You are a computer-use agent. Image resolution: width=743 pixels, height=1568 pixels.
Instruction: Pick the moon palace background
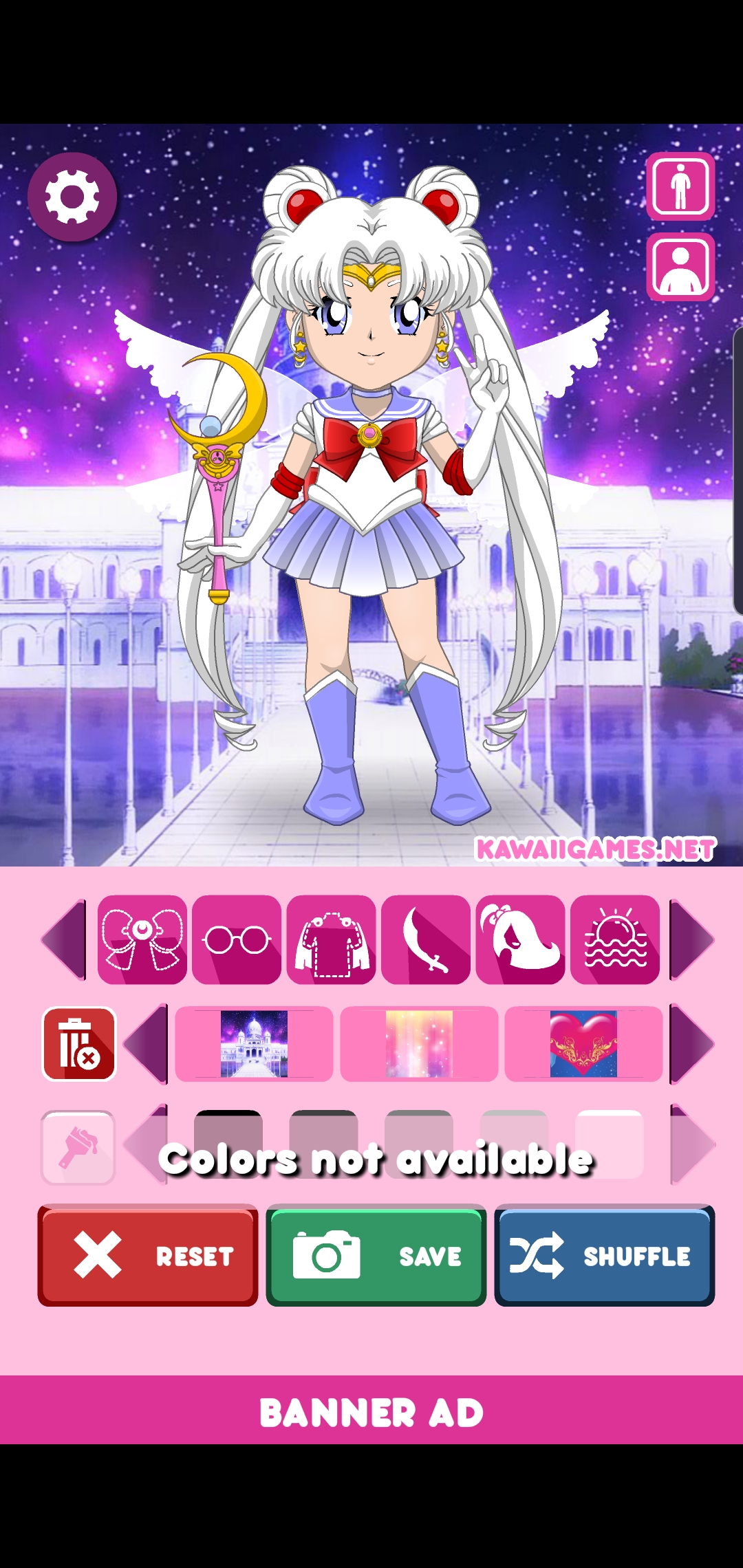254,1044
